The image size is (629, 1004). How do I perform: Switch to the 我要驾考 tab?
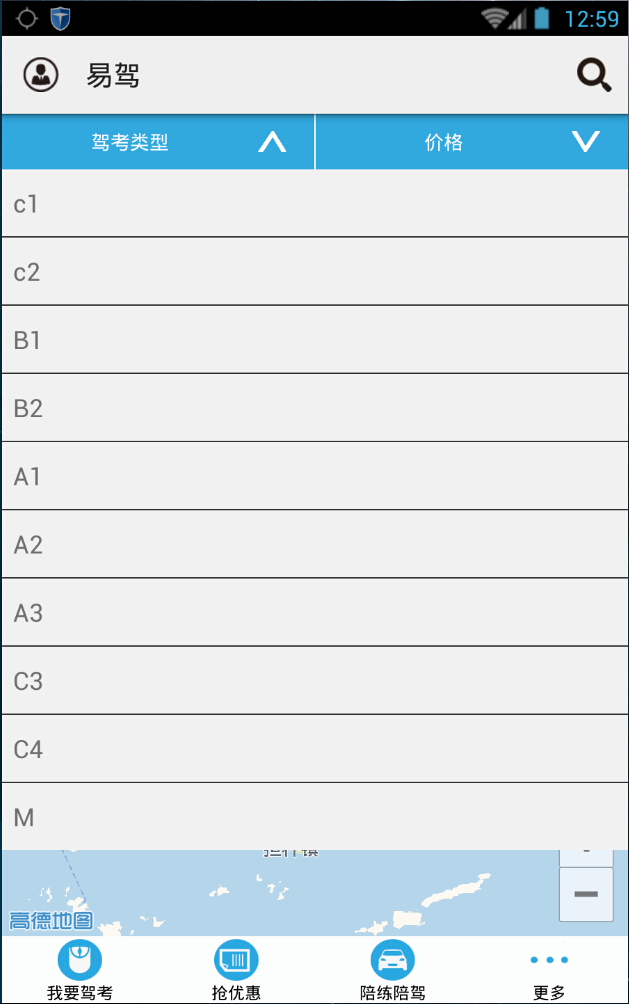coord(79,970)
